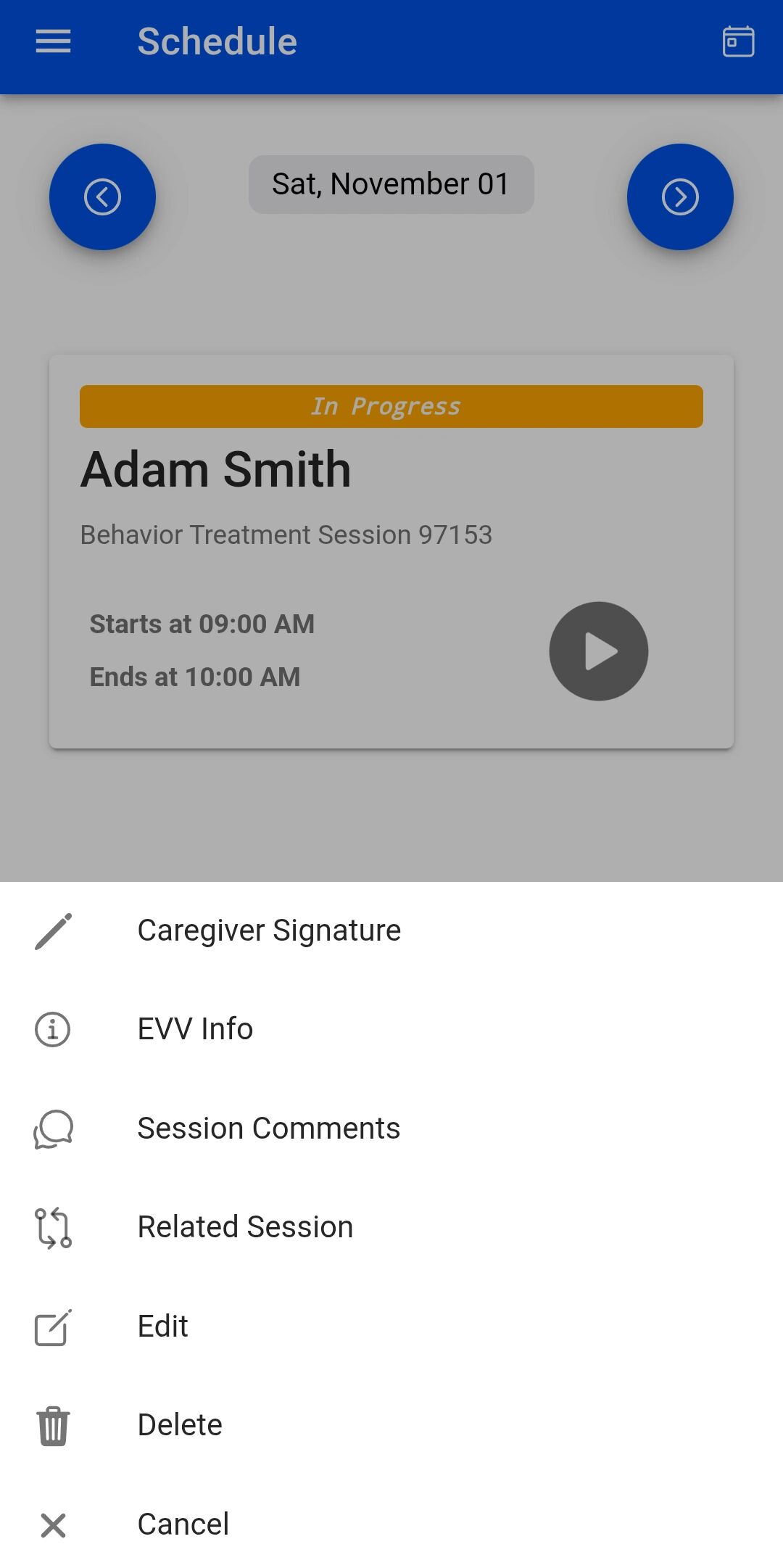Screen dimensions: 783x1568
Task: Go to the next day
Action: 680,197
